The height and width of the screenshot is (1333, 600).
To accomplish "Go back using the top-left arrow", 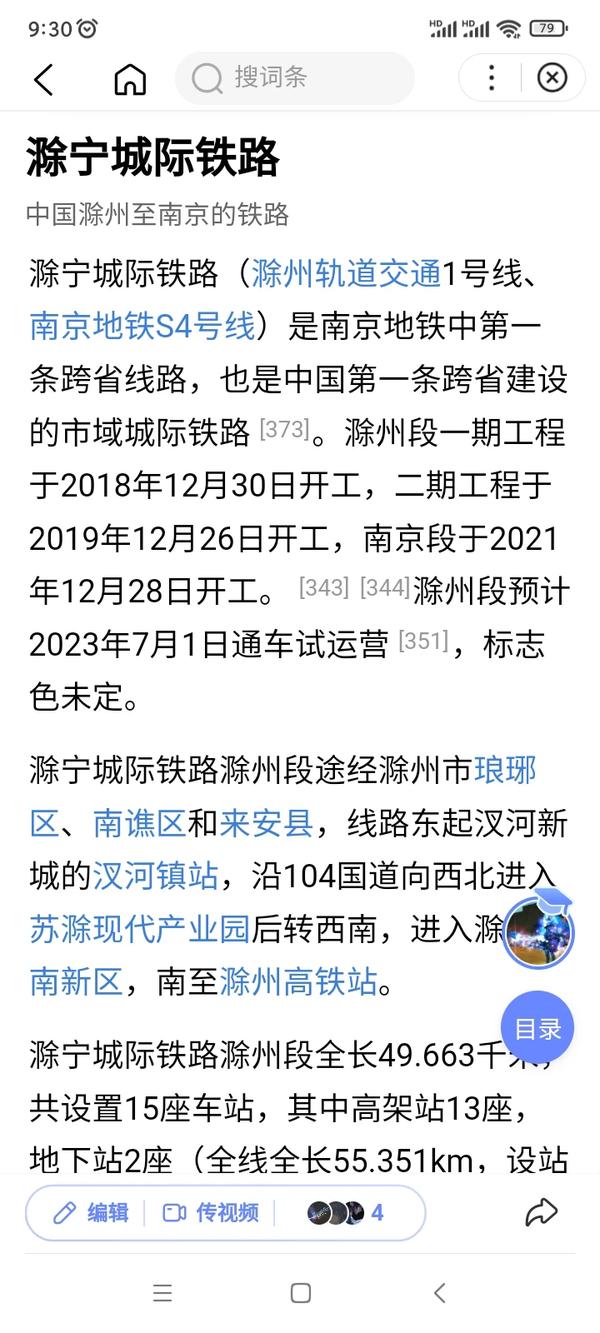I will (43, 78).
